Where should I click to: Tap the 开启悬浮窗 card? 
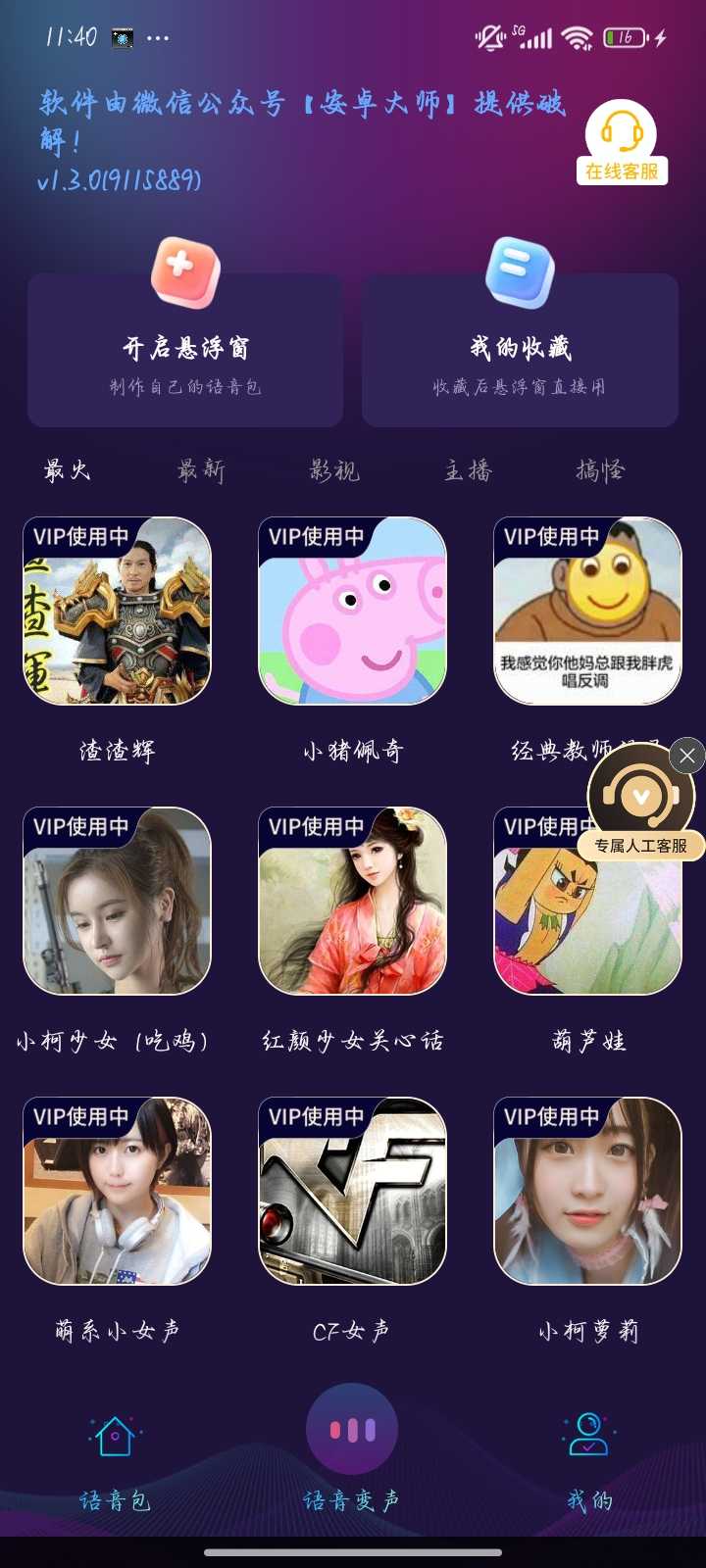185,353
